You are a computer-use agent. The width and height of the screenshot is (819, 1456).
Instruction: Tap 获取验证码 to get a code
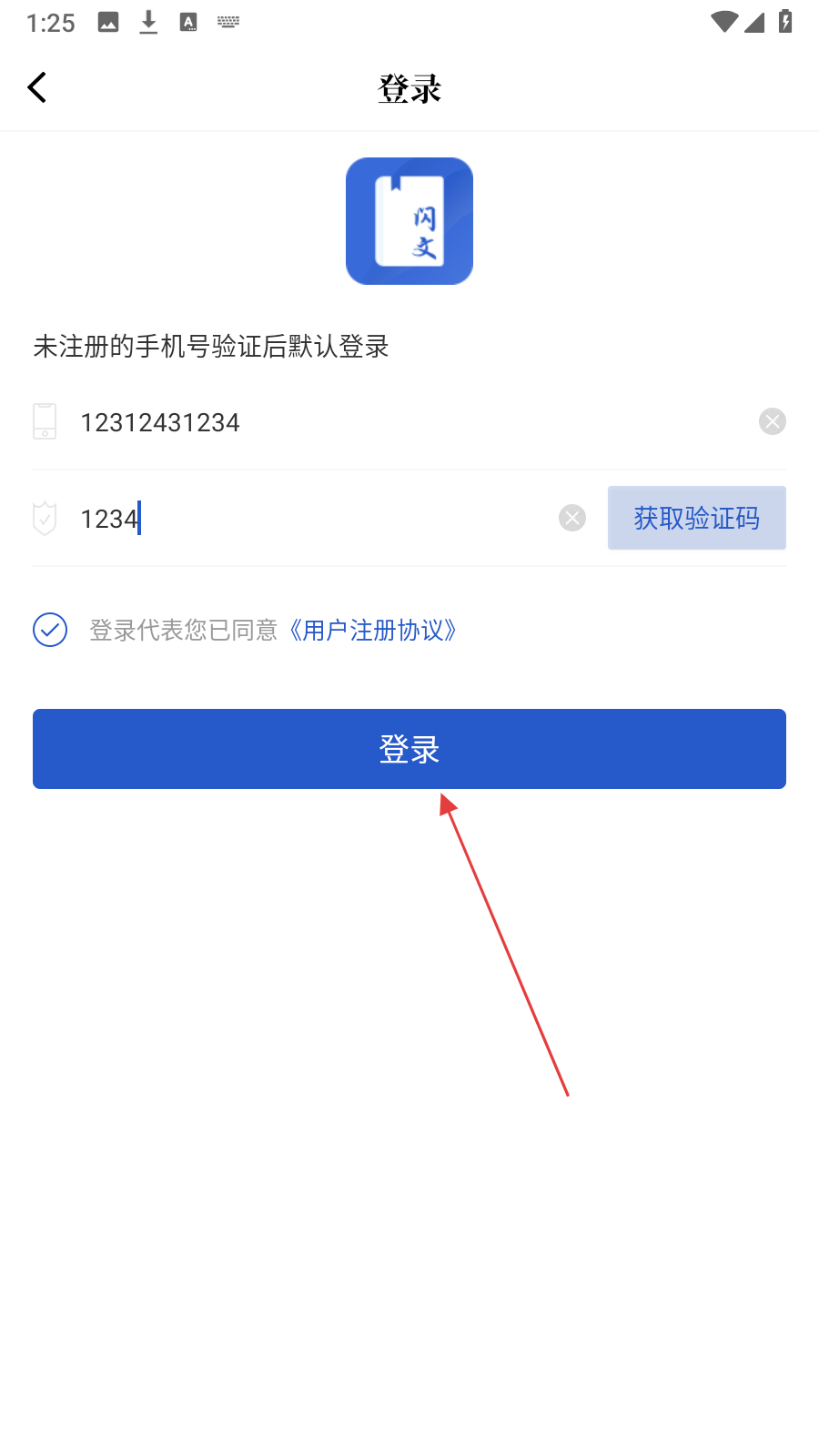[696, 519]
